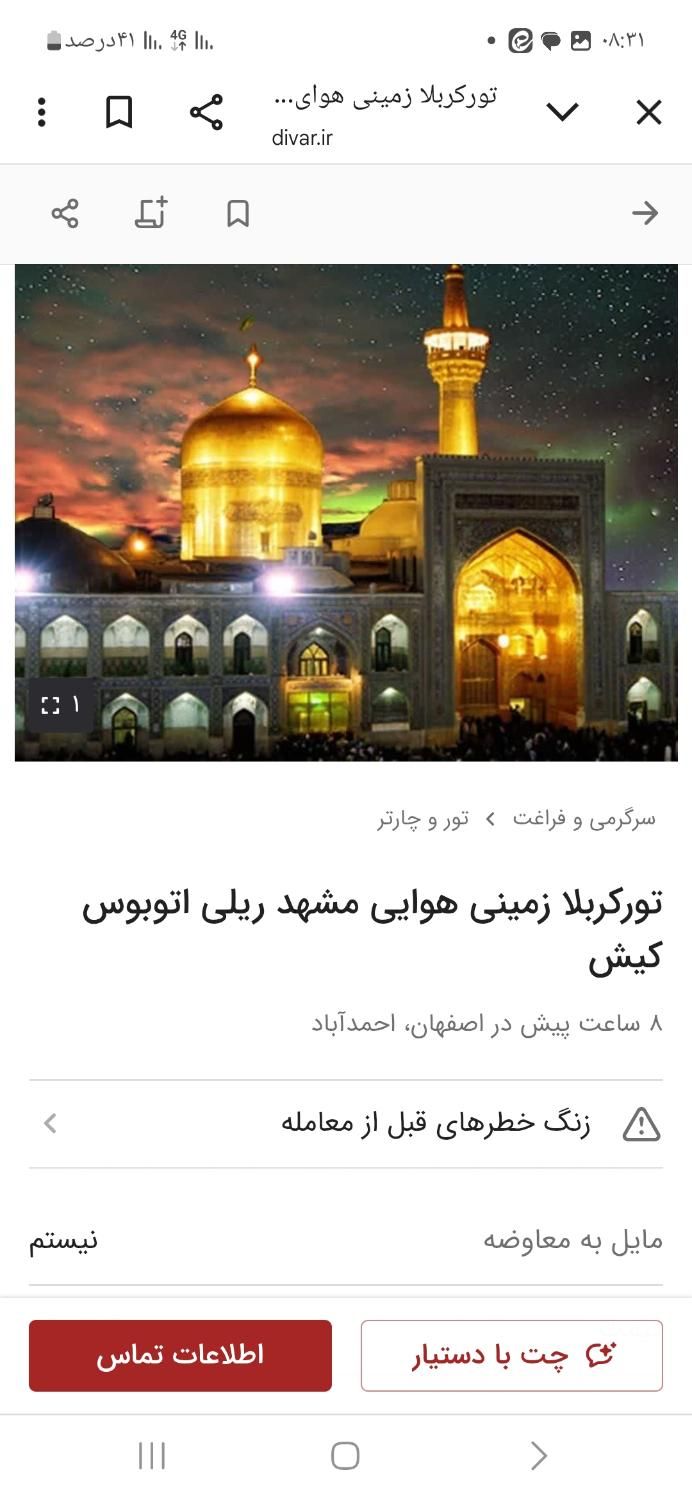692x1500 pixels.
Task: Go to the system home screen
Action: click(345, 1456)
